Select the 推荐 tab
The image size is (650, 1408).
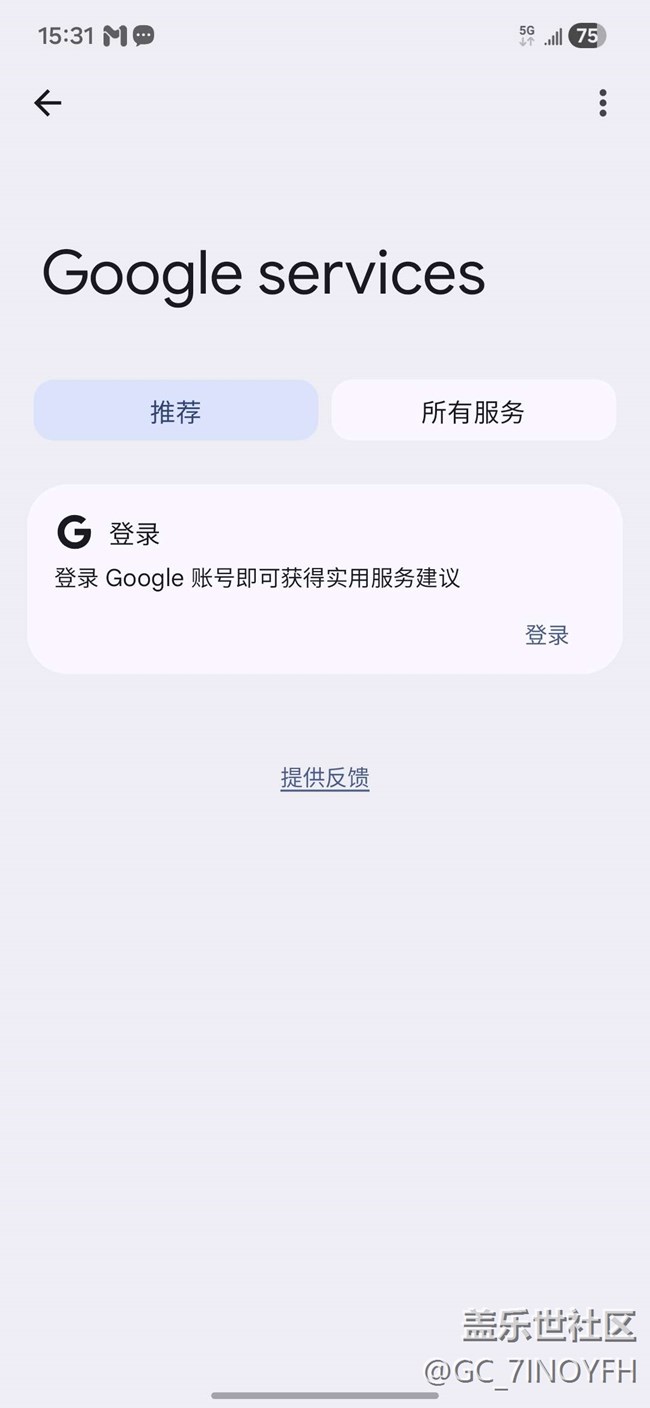tap(176, 411)
